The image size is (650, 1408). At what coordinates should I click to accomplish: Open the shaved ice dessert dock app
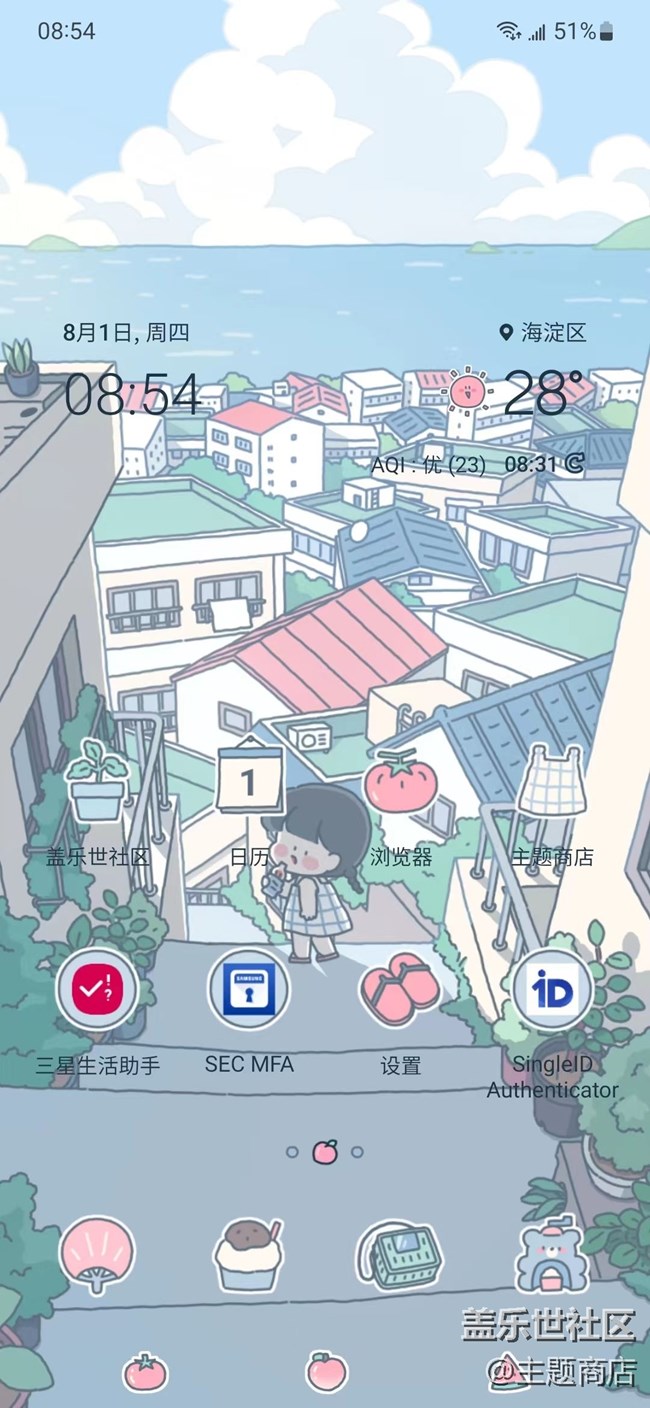(x=250, y=1255)
